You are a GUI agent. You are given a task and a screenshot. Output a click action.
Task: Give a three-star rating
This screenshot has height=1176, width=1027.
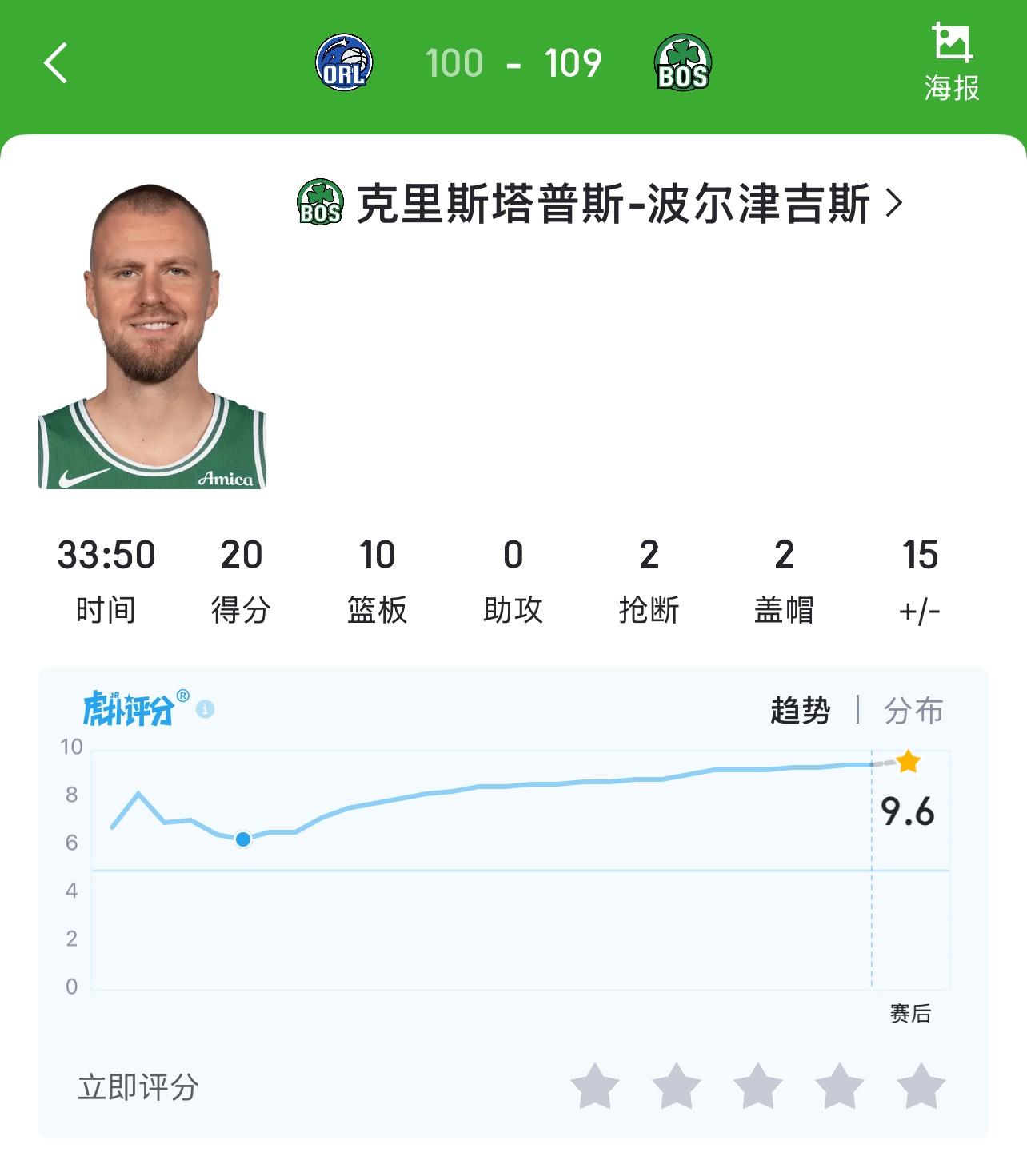coord(757,1086)
